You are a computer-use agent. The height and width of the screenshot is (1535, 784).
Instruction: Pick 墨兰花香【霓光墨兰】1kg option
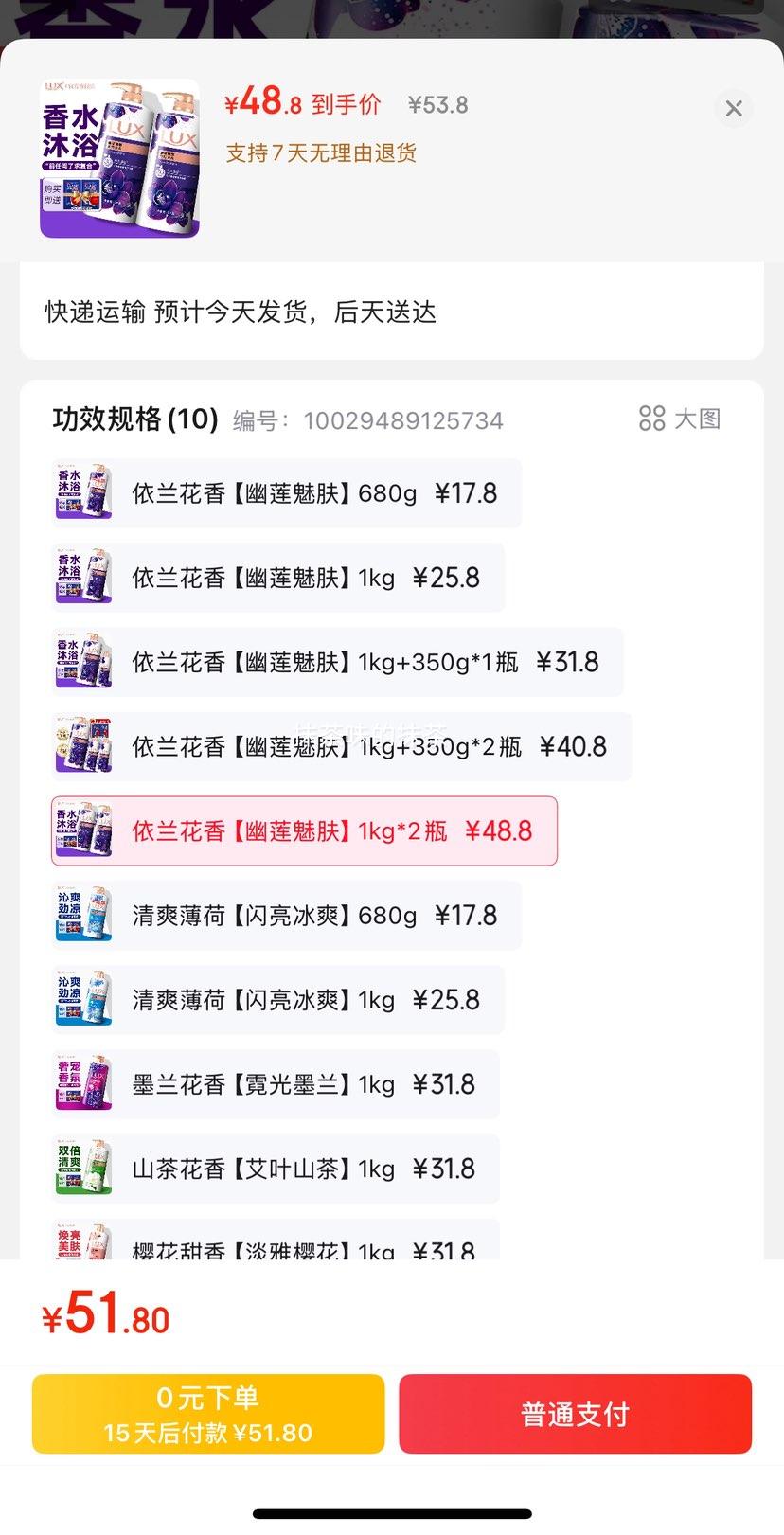(275, 1084)
